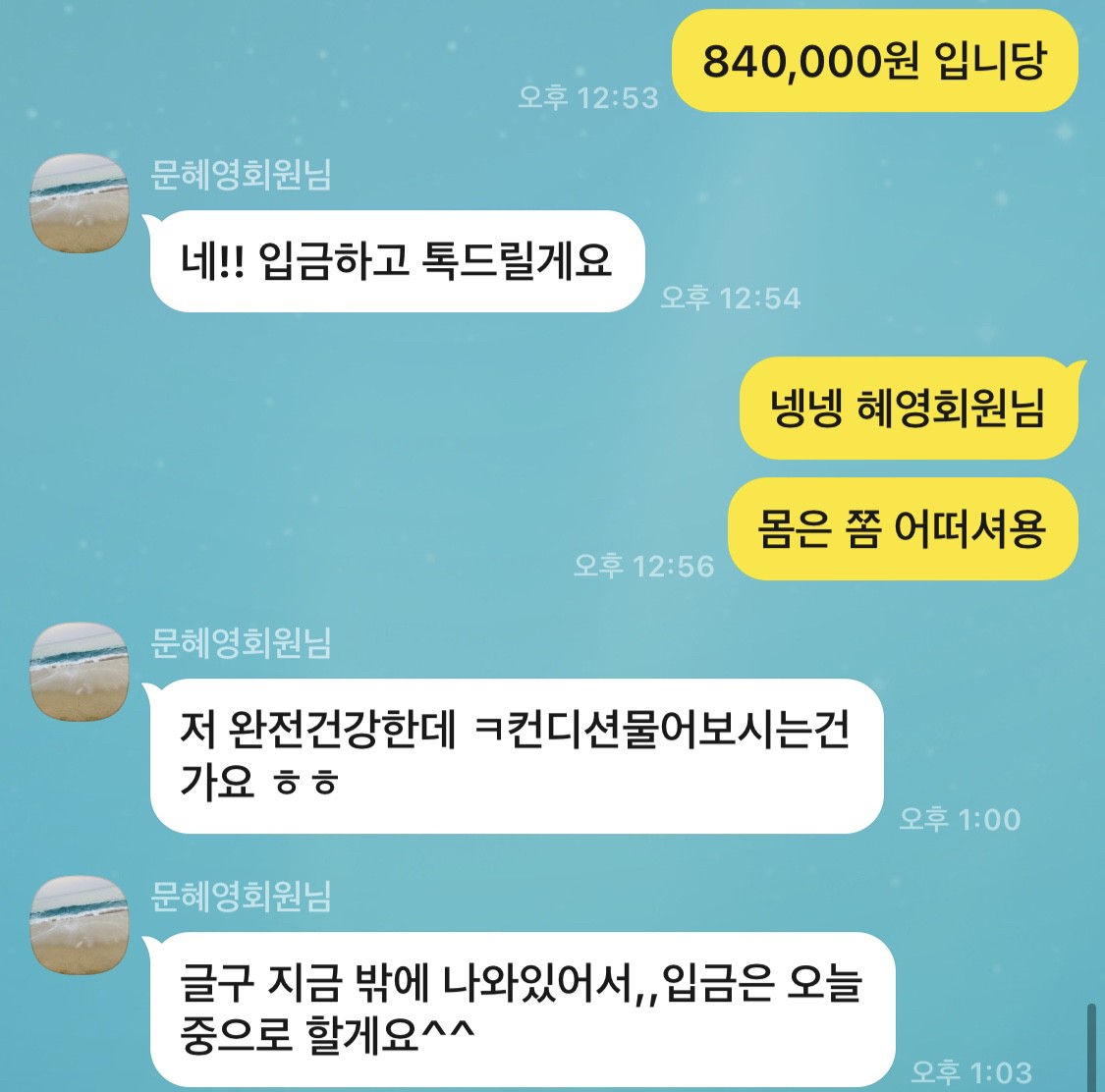Open the profile picture beside the "네!! 입금하고 톡드릴게요" message
Image resolution: width=1105 pixels, height=1092 pixels.
[80, 202]
